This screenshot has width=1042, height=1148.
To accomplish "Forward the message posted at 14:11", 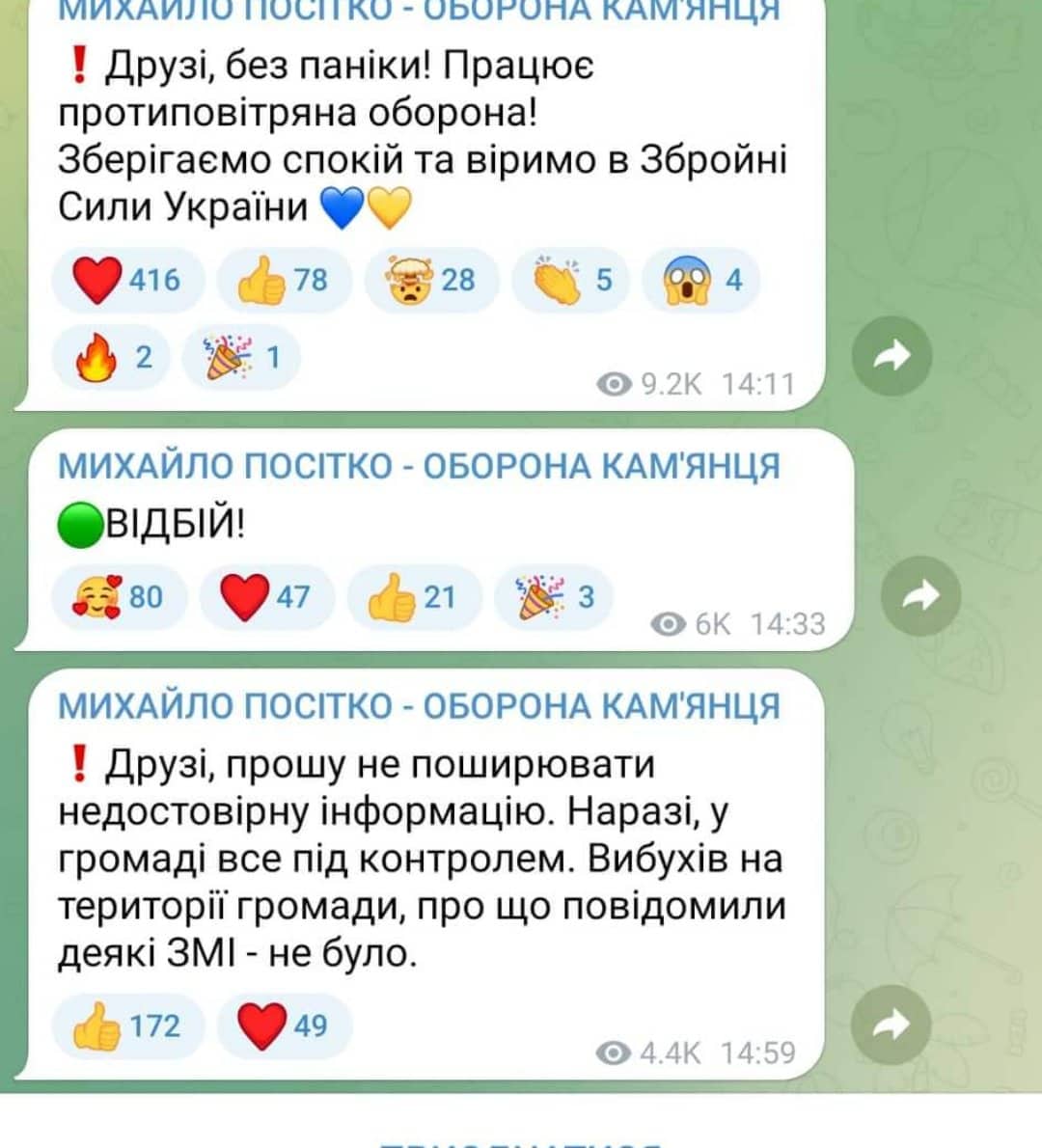I will [892, 356].
